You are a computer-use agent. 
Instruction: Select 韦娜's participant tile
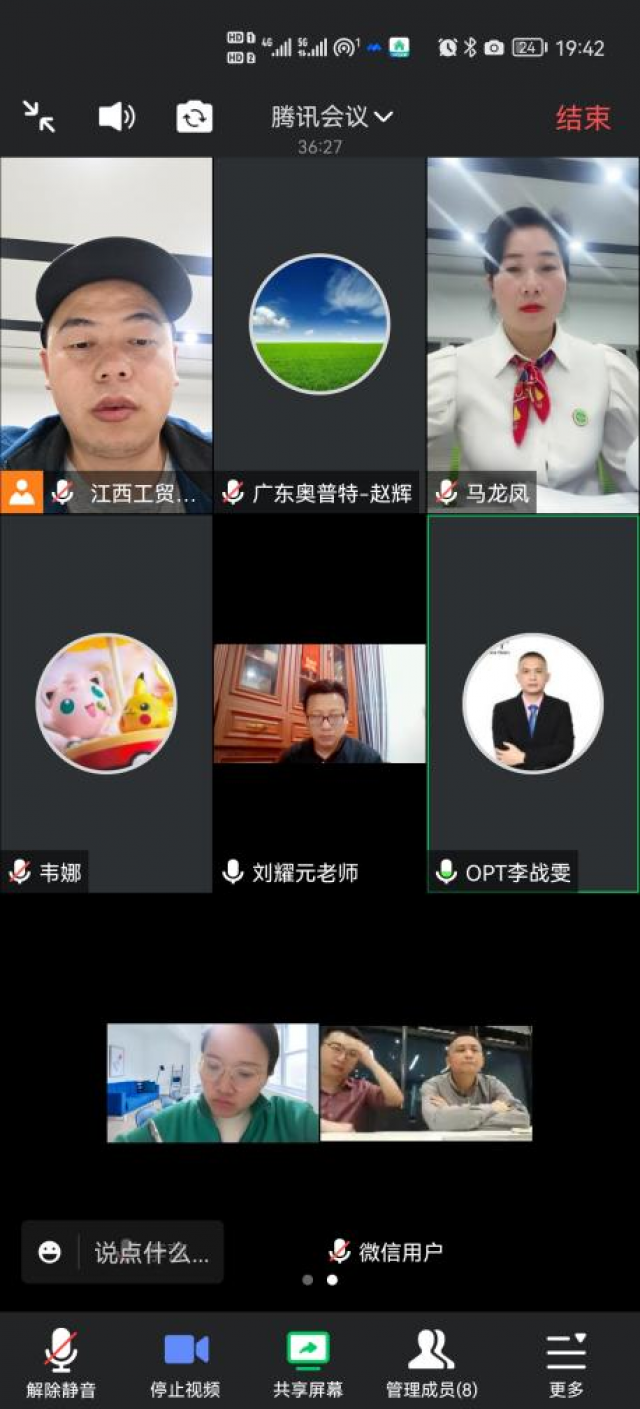point(106,704)
